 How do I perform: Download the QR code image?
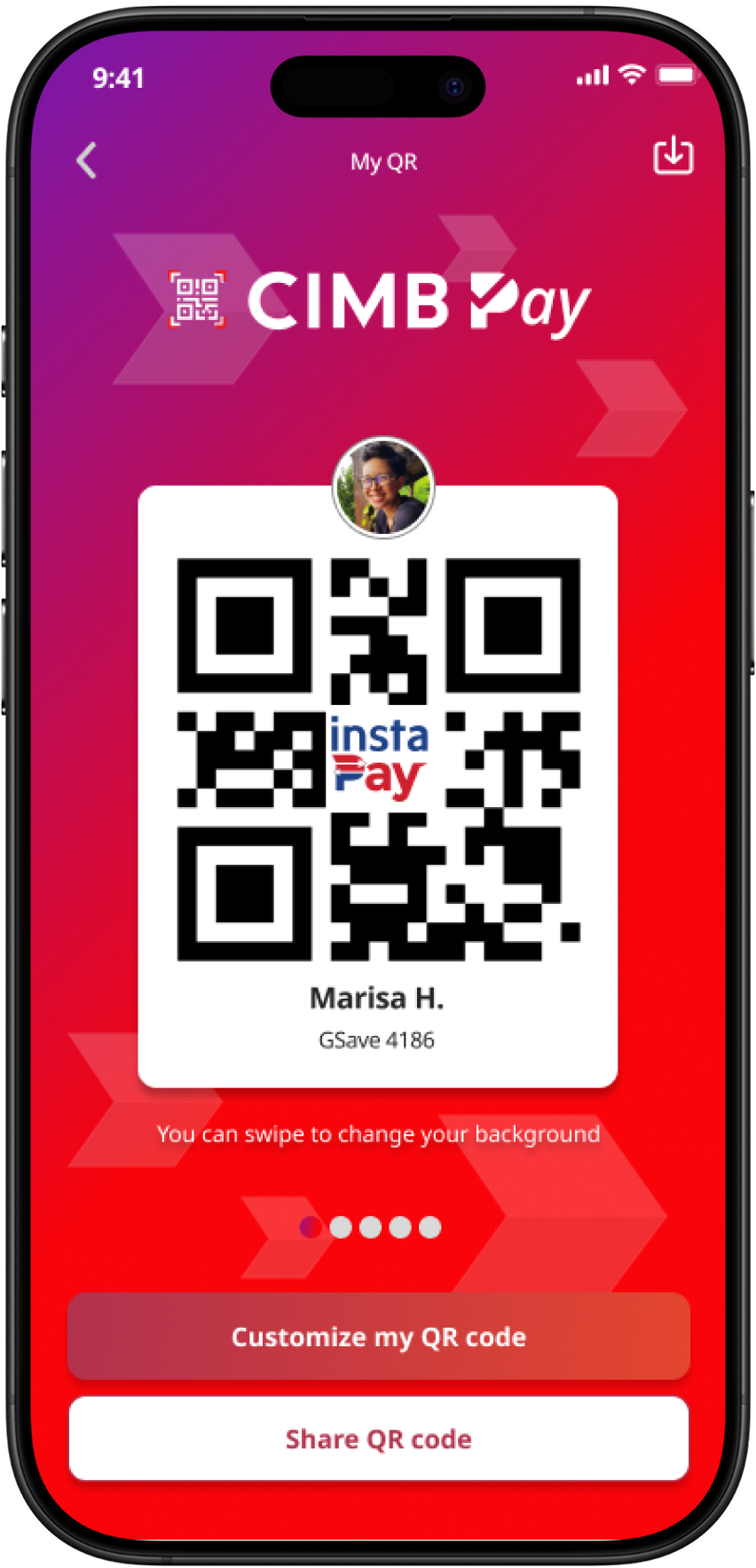click(673, 155)
